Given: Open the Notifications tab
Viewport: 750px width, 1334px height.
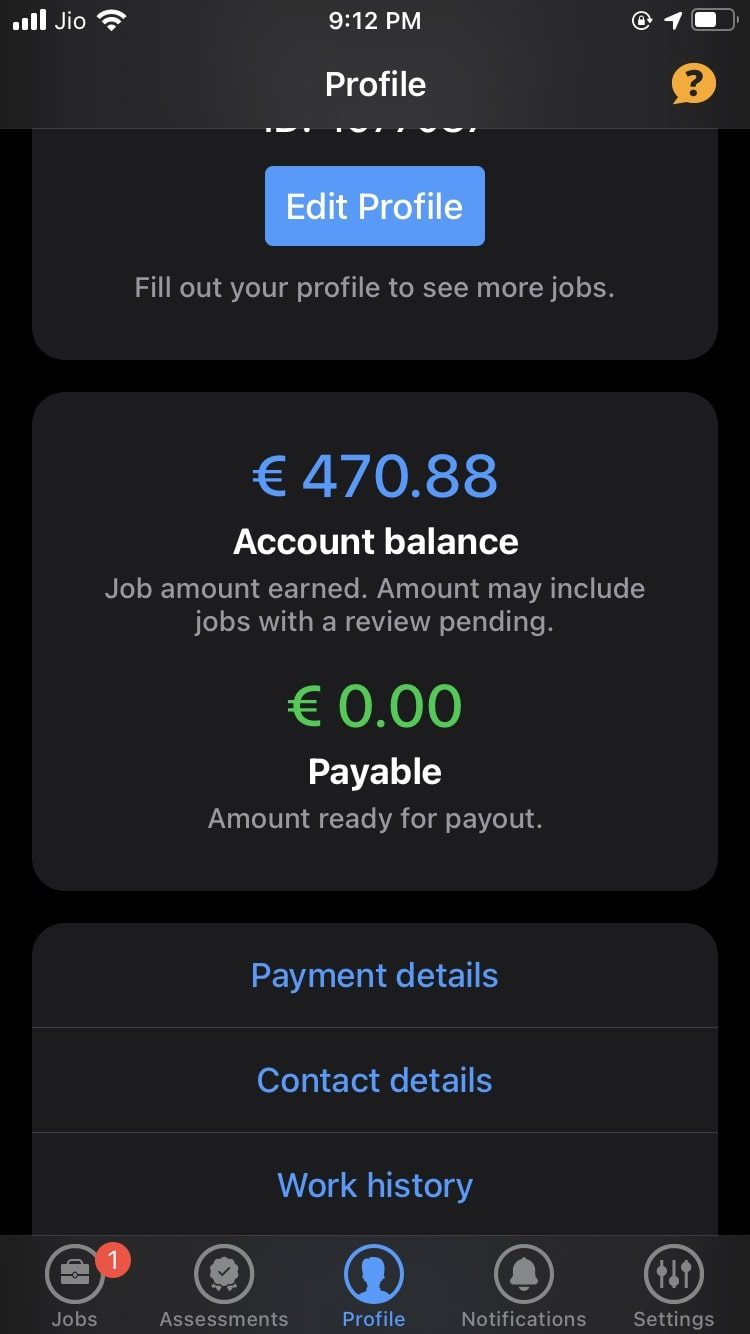Looking at the screenshot, I should [524, 1286].
